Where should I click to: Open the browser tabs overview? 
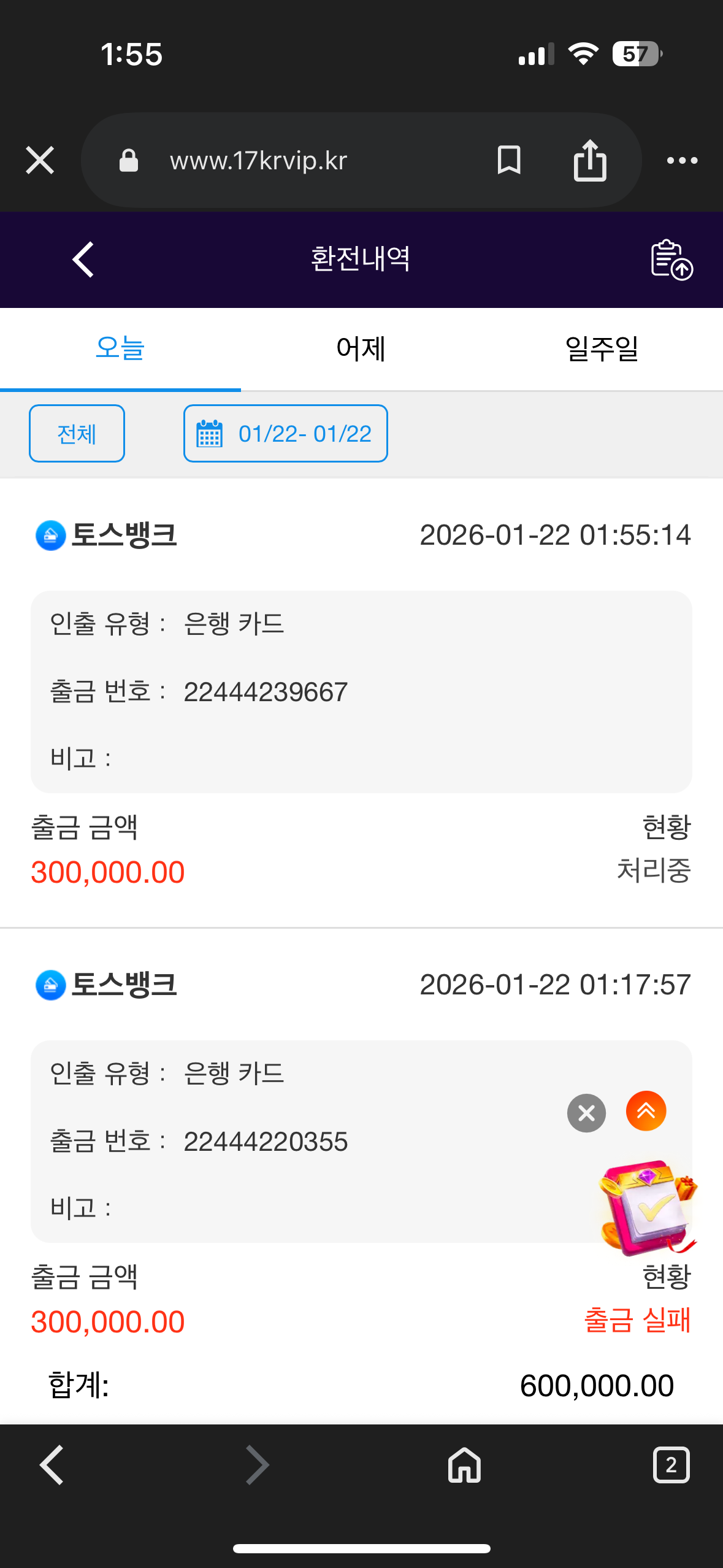[671, 1465]
